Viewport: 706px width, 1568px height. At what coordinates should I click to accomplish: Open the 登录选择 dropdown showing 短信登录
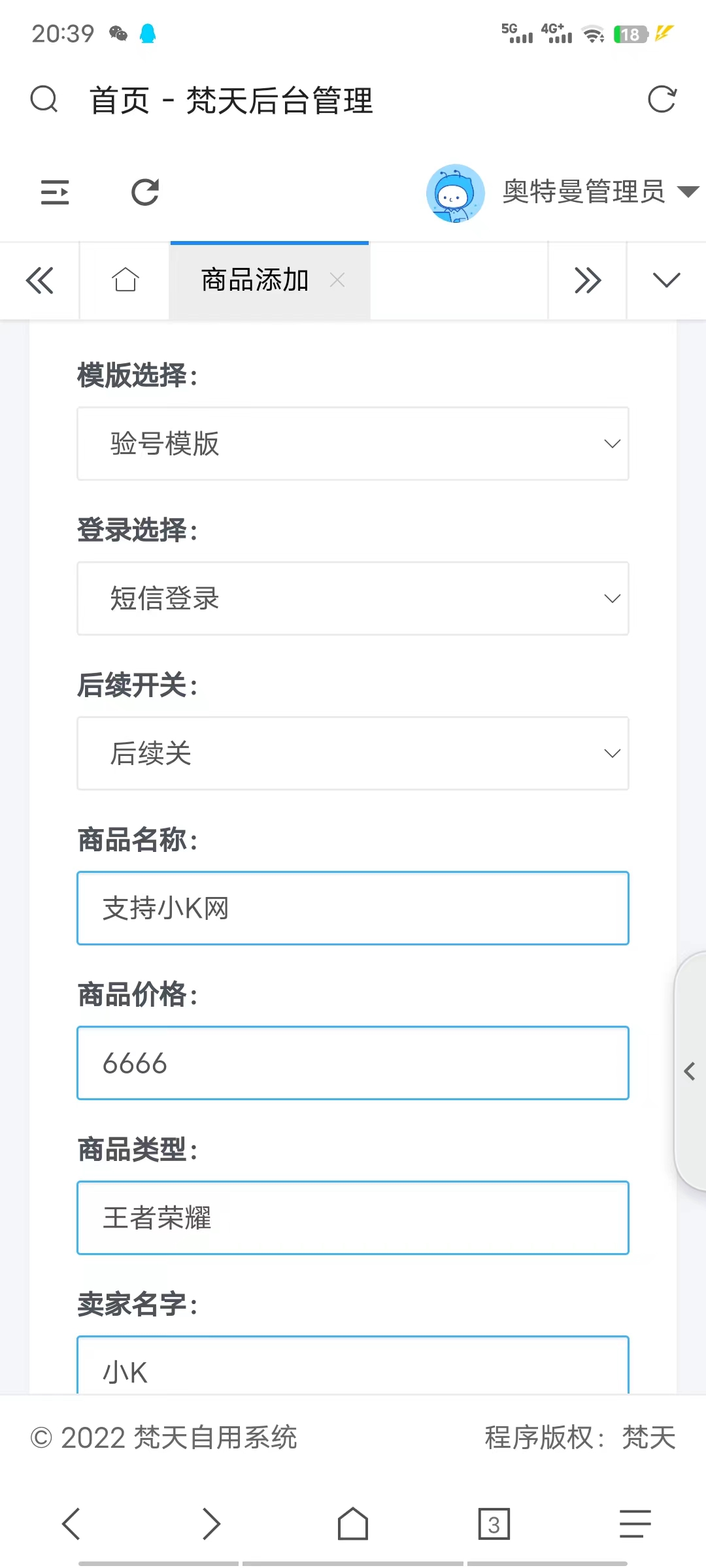pos(352,598)
